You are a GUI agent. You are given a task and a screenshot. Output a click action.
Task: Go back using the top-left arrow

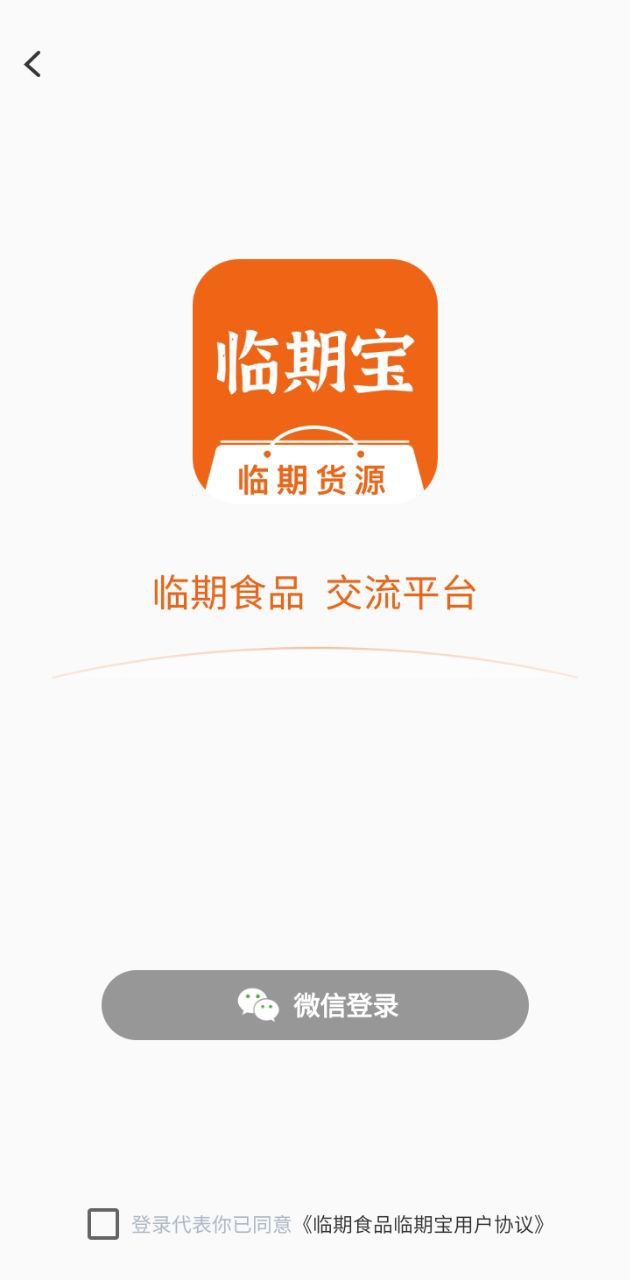click(x=33, y=65)
